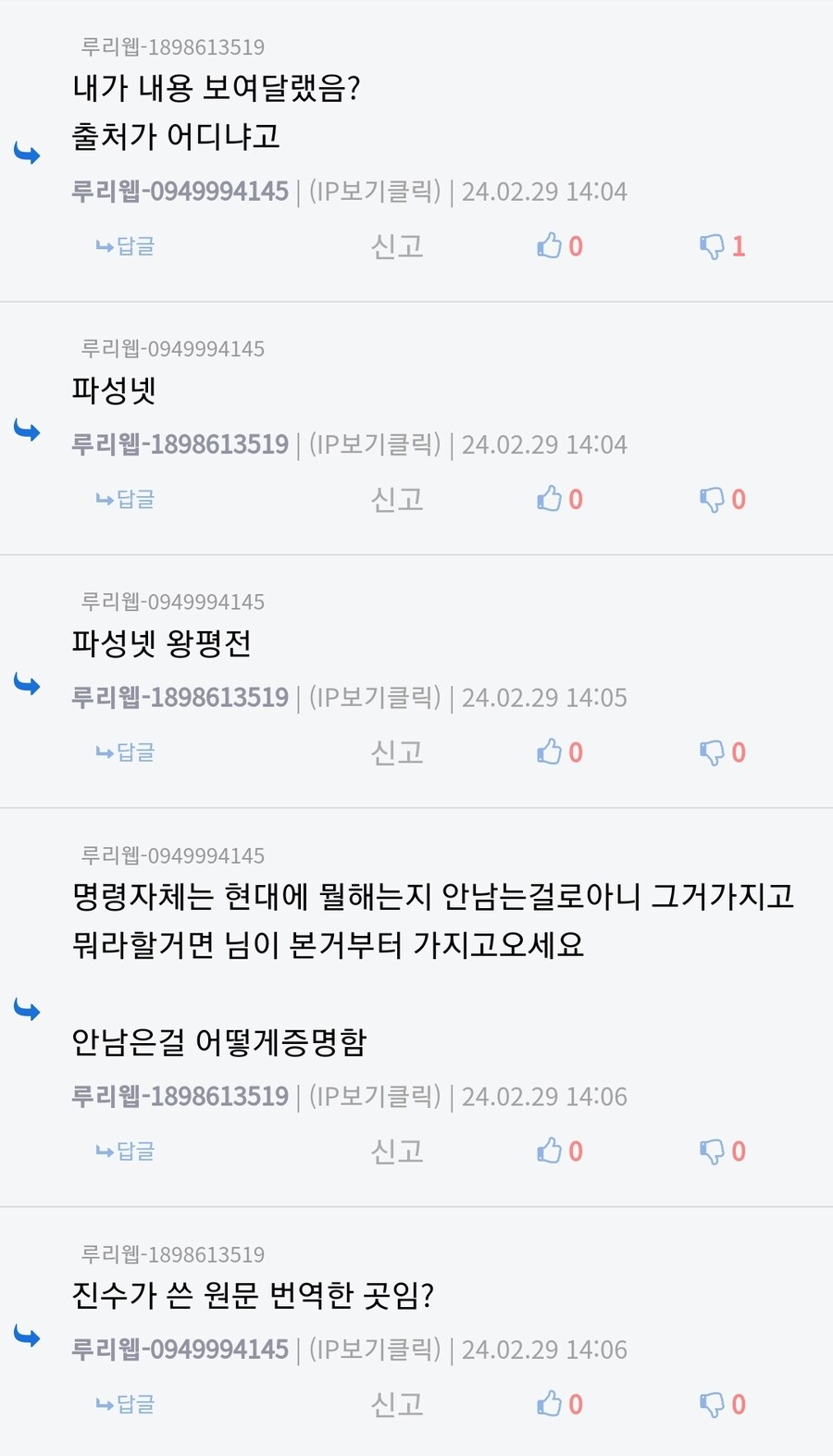Screen dimensions: 833x1456
Task: Click the thumbs up icon on the 파성넷 왕평전 comment
Action: click(x=552, y=752)
